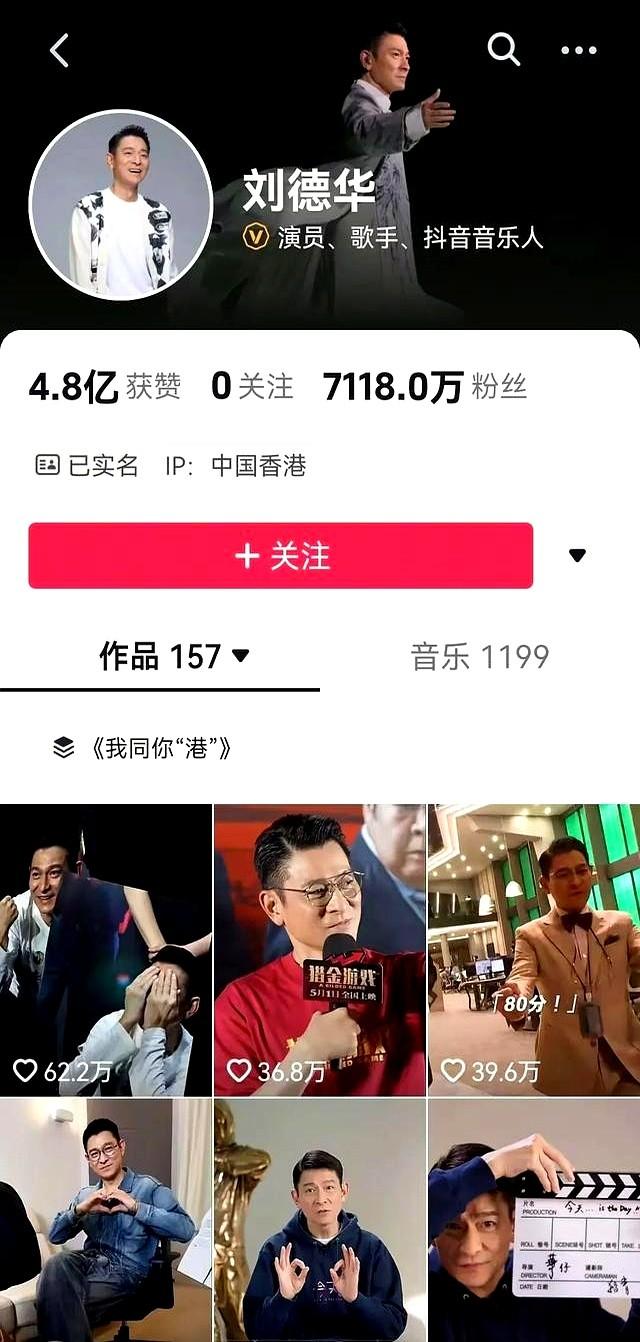Go back using the top-left arrow
Image resolution: width=640 pixels, height=1342 pixels.
click(x=59, y=49)
